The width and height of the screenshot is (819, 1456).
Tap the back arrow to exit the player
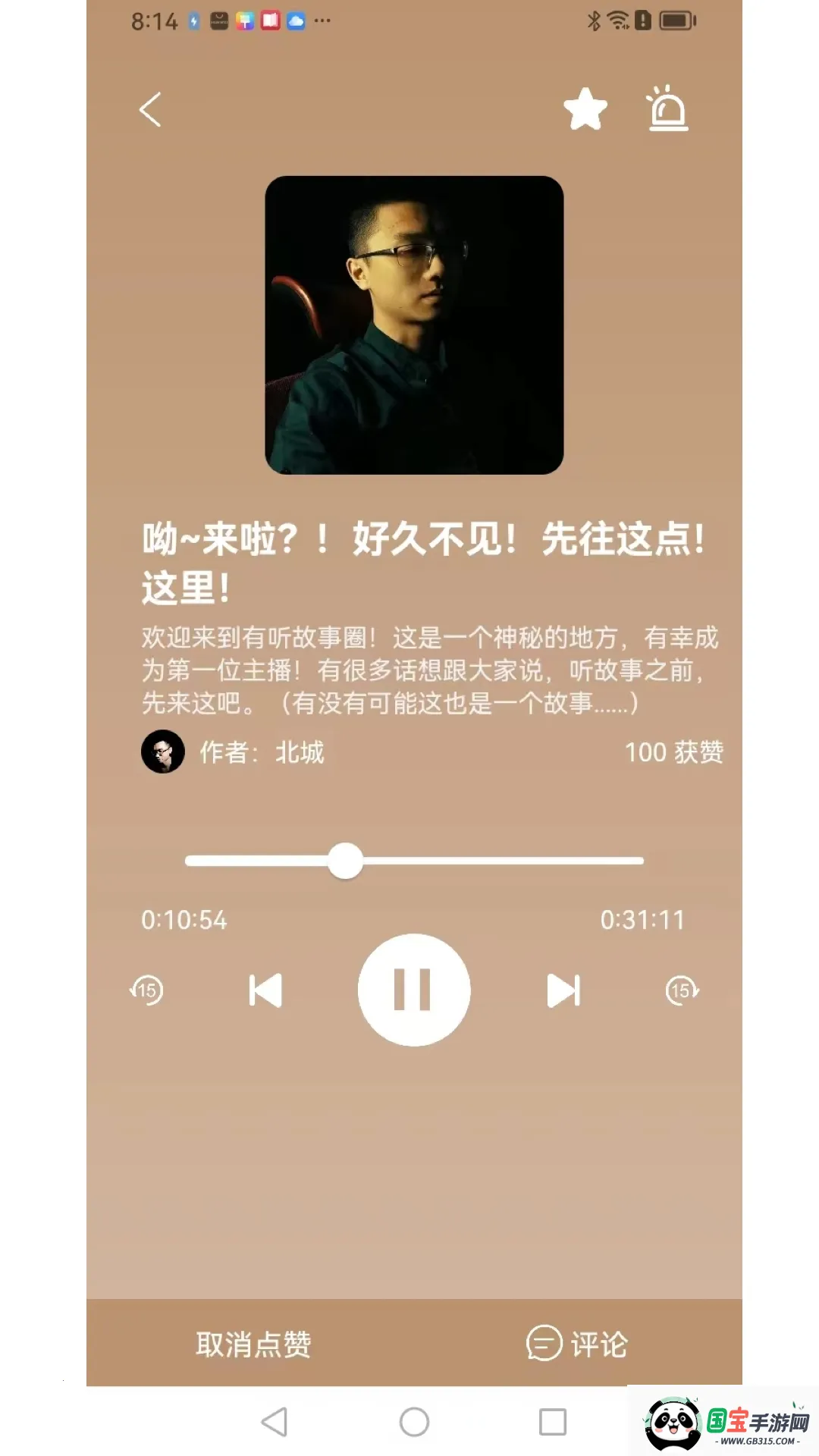click(x=151, y=109)
